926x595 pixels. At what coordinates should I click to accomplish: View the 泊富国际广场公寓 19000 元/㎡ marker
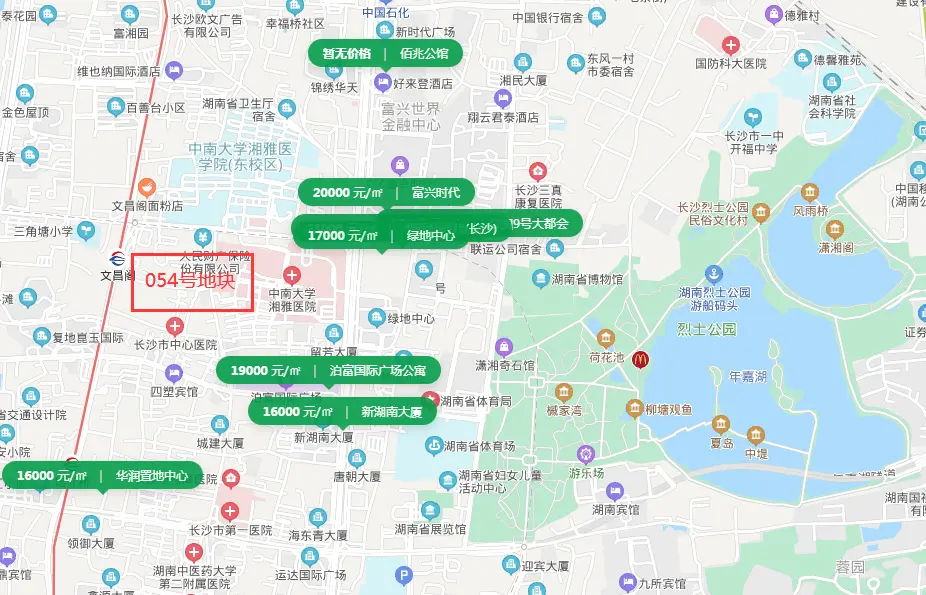tap(328, 371)
